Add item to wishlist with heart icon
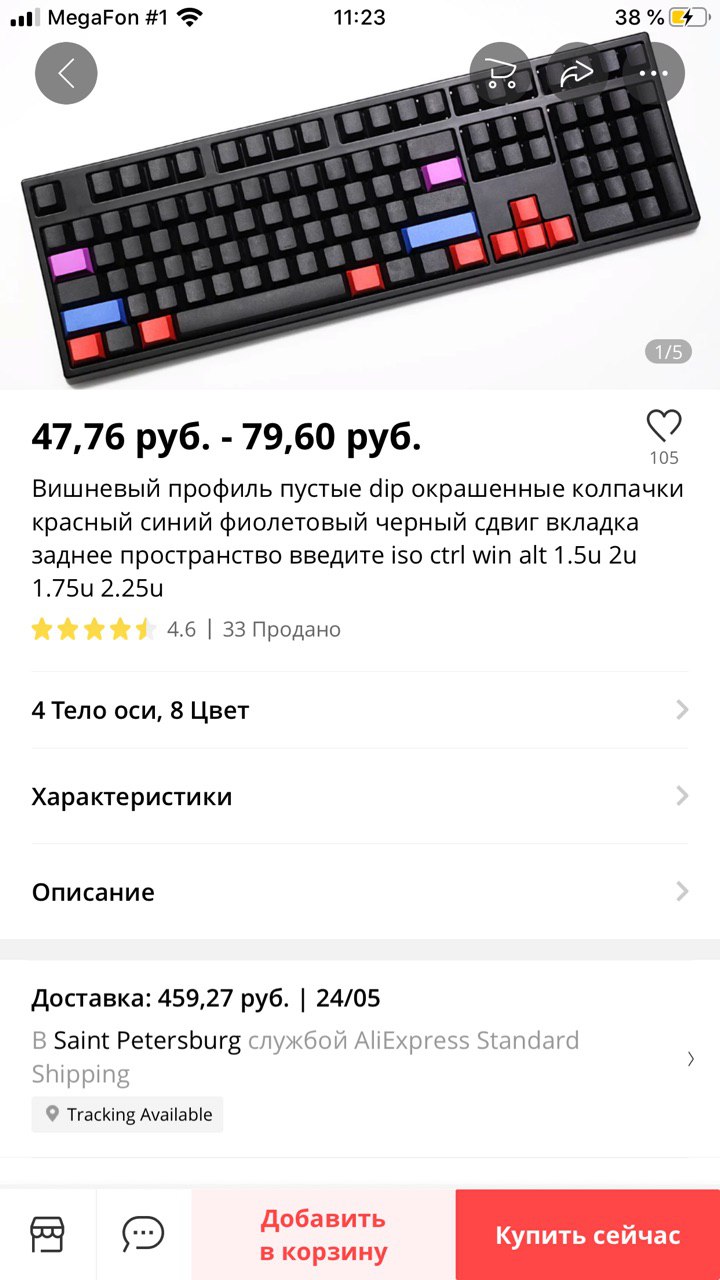This screenshot has height=1280, width=720. pos(664,426)
